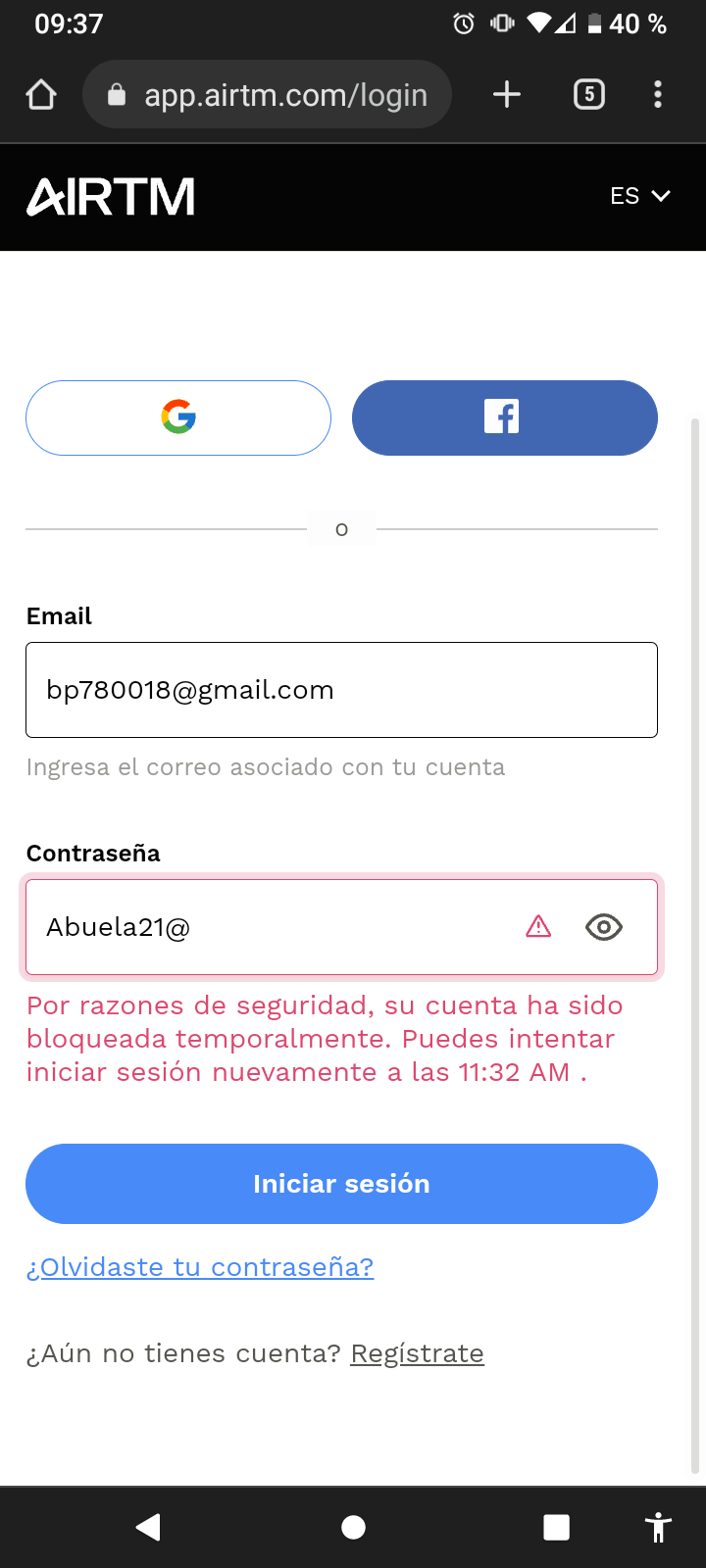This screenshot has width=706, height=1568.
Task: Open the ¿Olvidaste tu contraseña? link
Action: click(x=200, y=1267)
